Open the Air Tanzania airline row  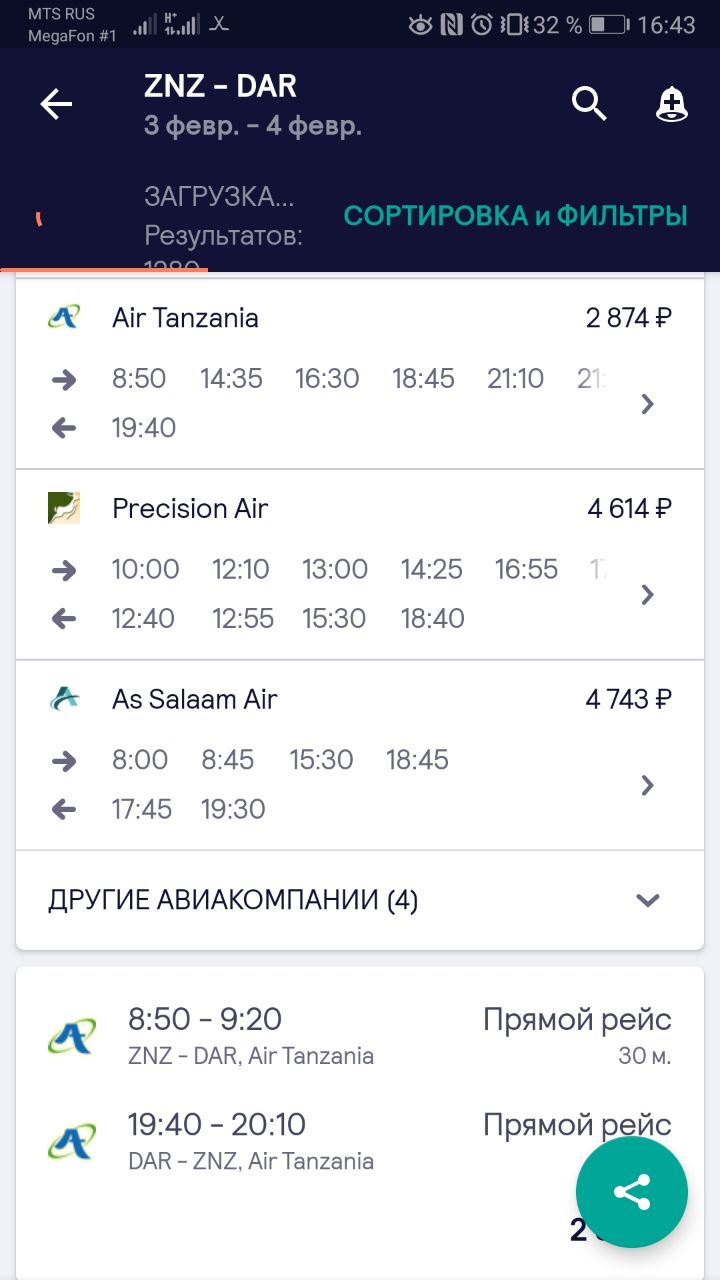point(360,374)
